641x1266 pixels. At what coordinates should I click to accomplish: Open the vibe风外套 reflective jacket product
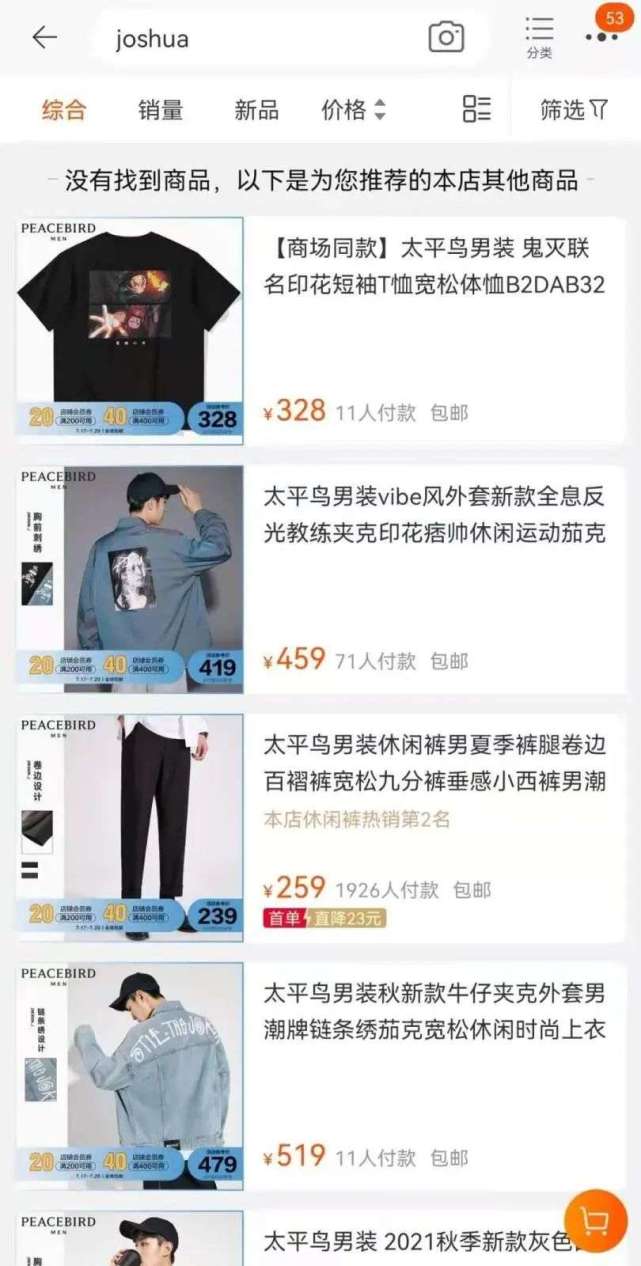point(434,515)
